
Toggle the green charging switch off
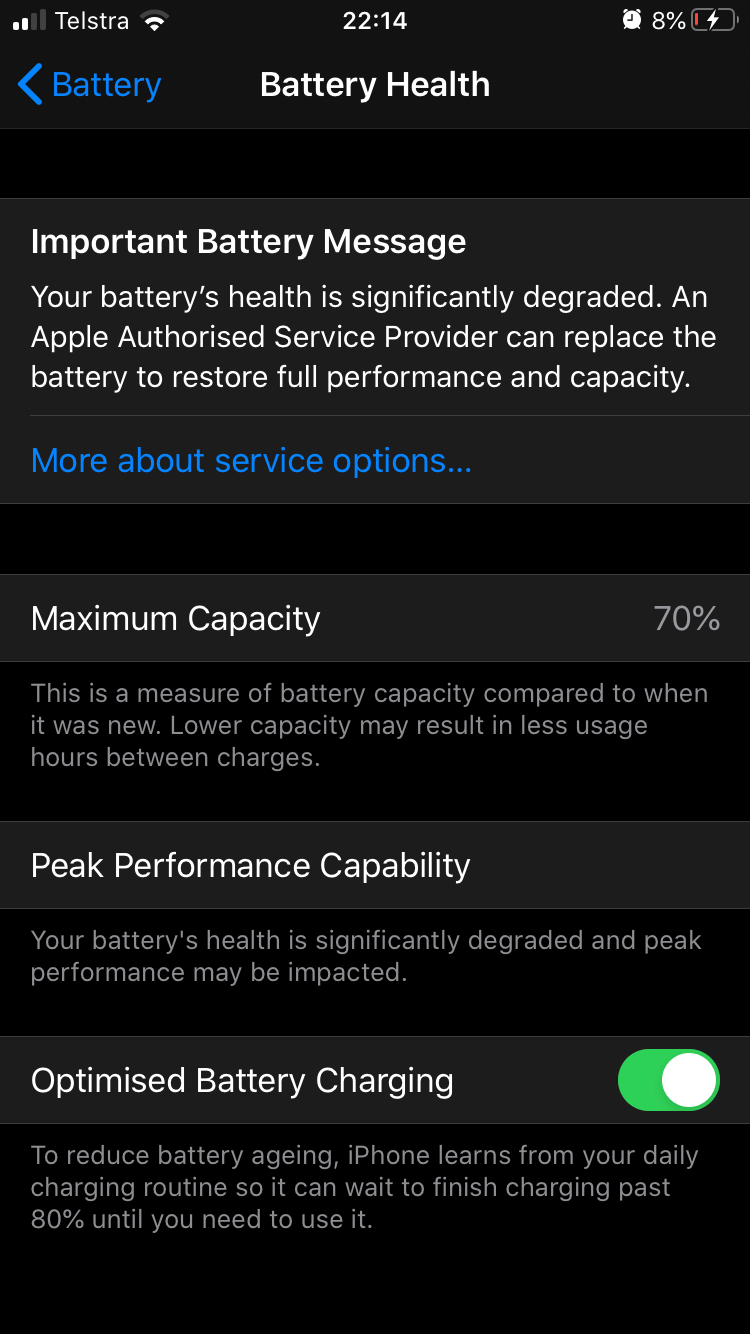pos(668,1080)
